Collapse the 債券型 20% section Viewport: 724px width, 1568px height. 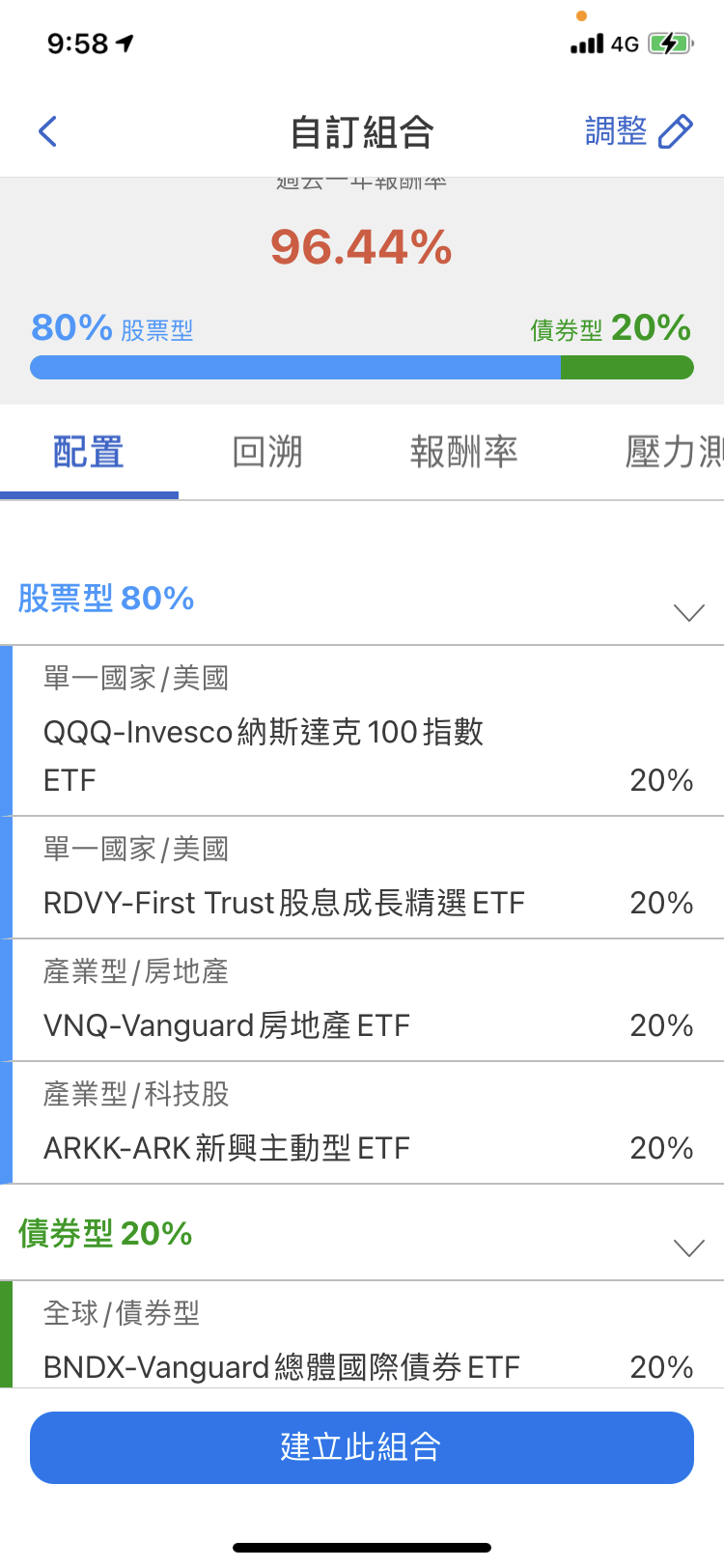coord(688,1247)
